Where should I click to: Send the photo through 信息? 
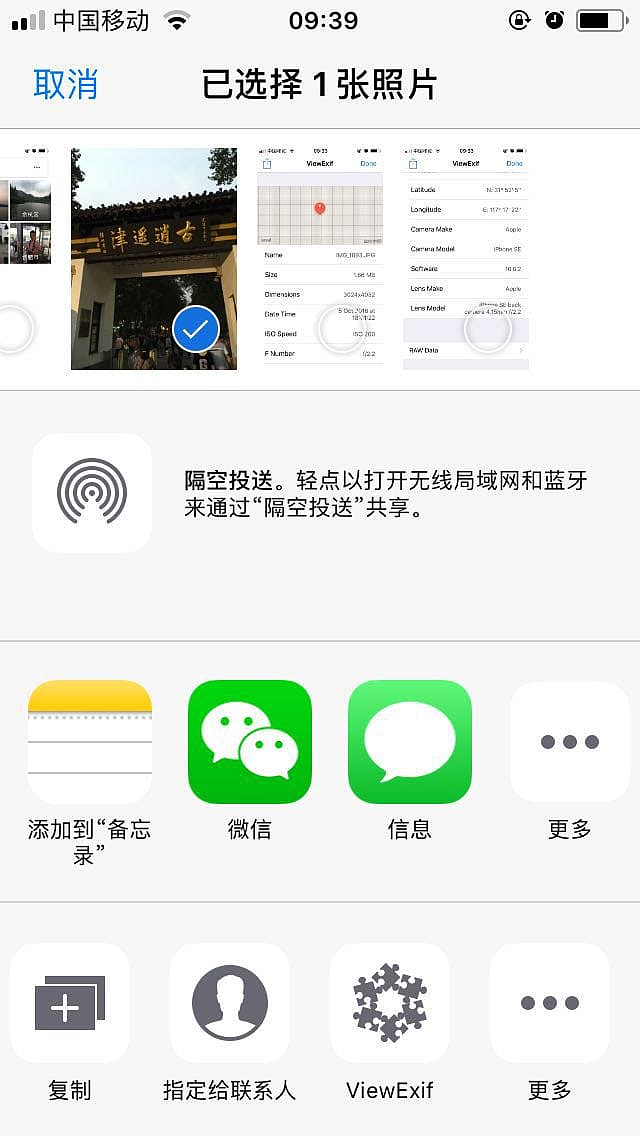click(410, 742)
